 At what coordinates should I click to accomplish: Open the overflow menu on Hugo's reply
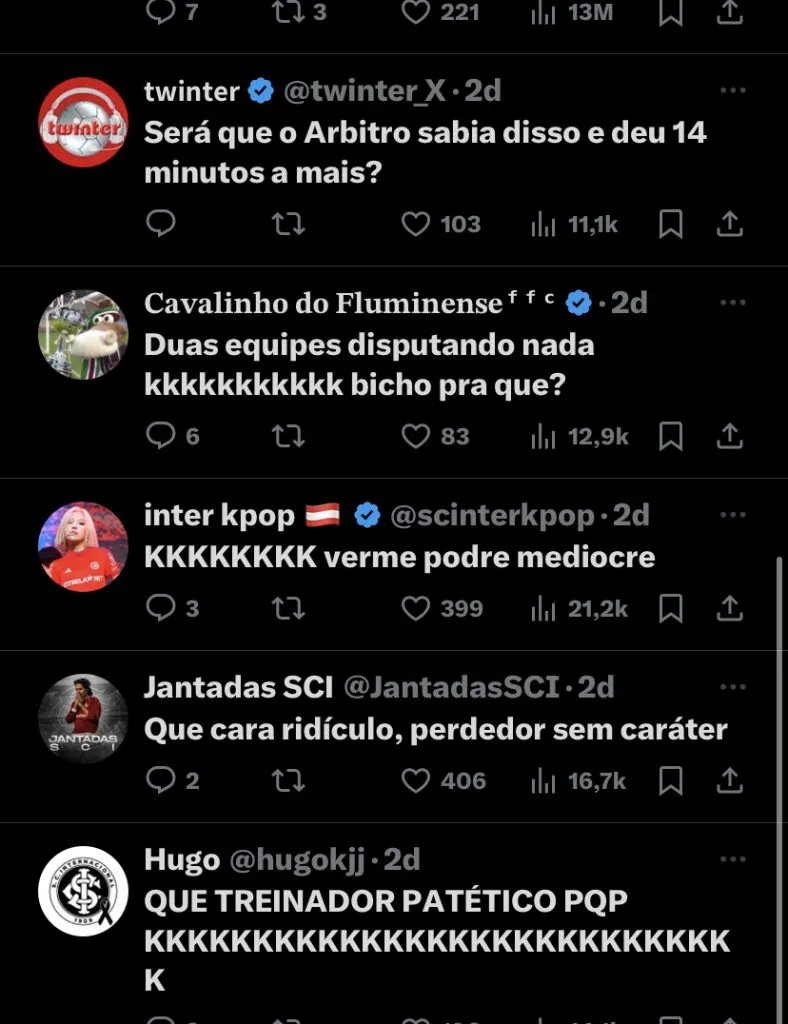(x=733, y=859)
